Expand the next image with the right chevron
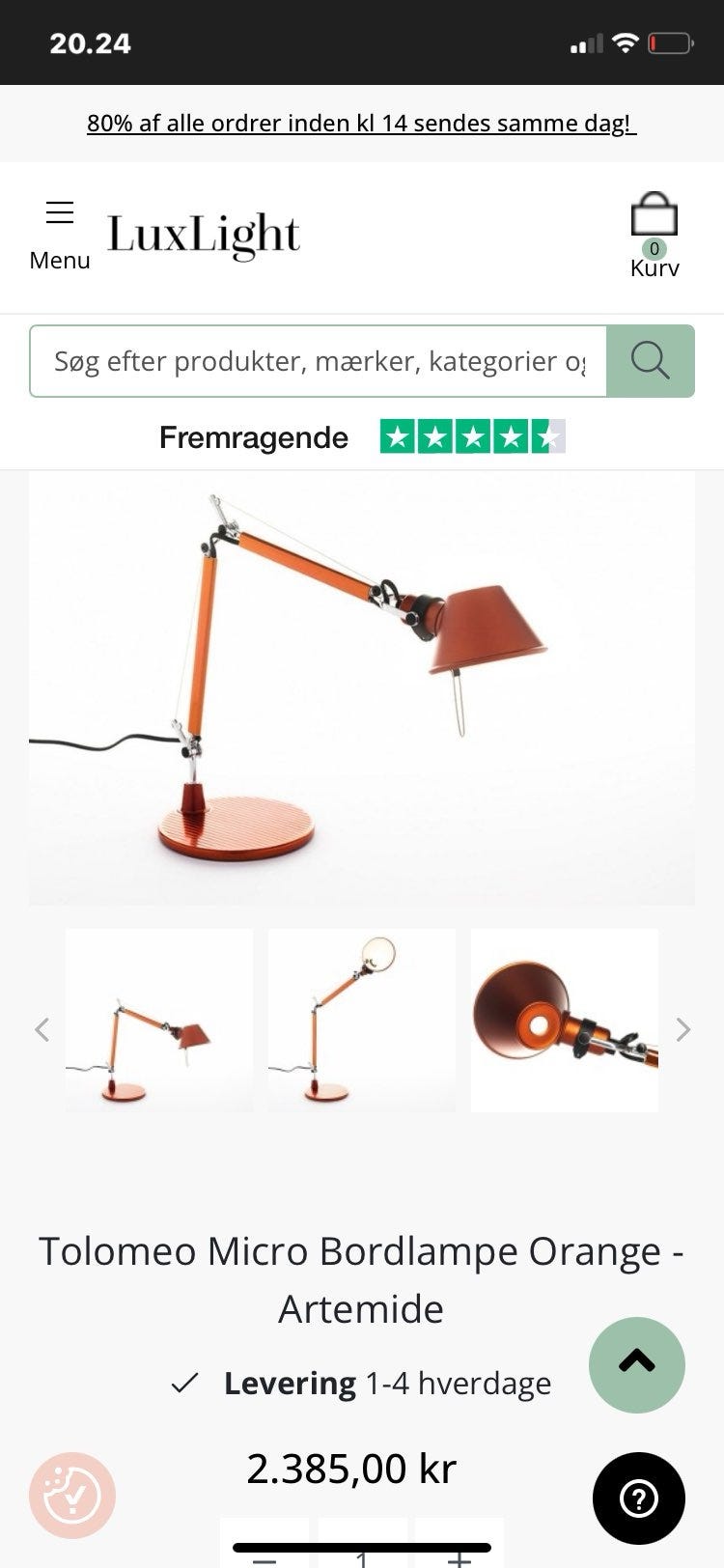 (683, 1029)
